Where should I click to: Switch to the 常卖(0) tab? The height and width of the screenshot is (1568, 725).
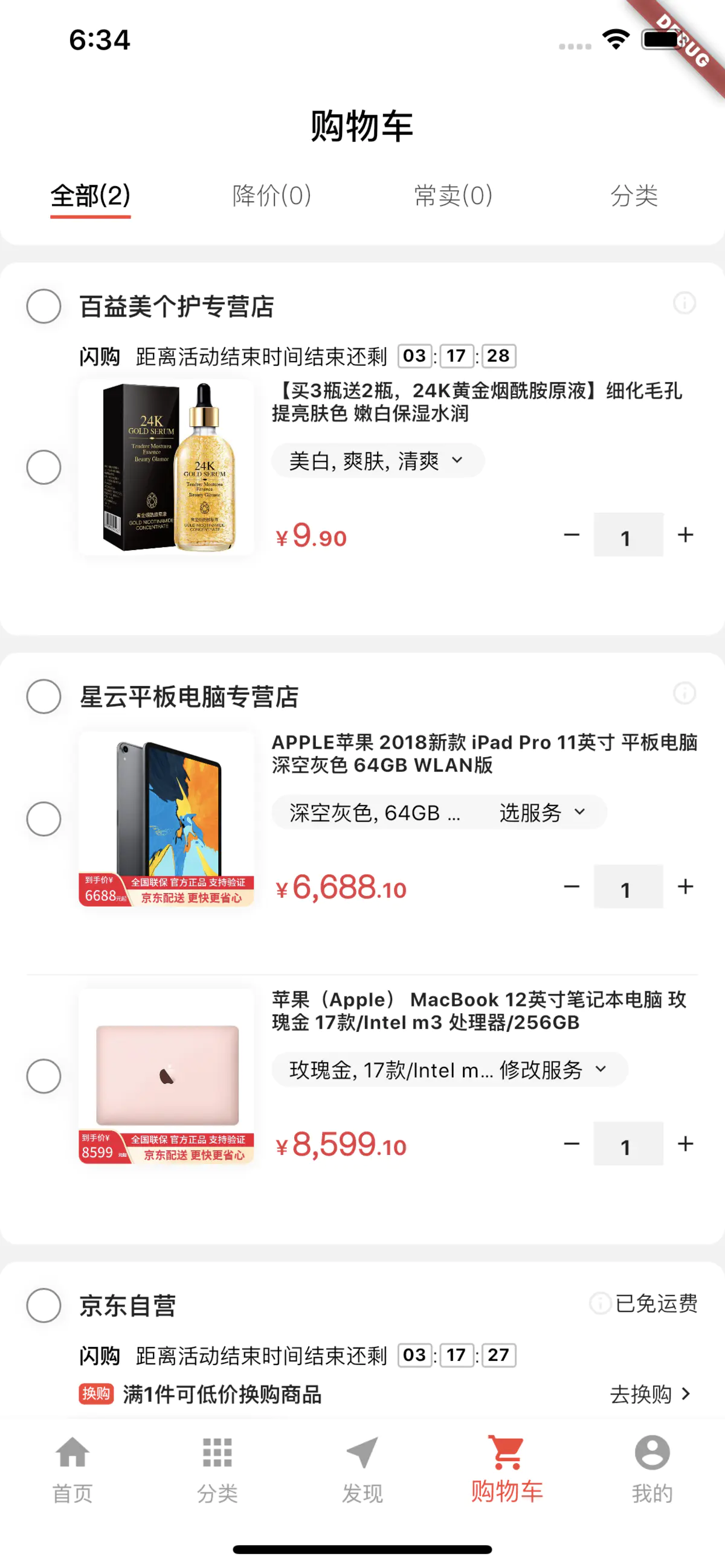[x=453, y=196]
